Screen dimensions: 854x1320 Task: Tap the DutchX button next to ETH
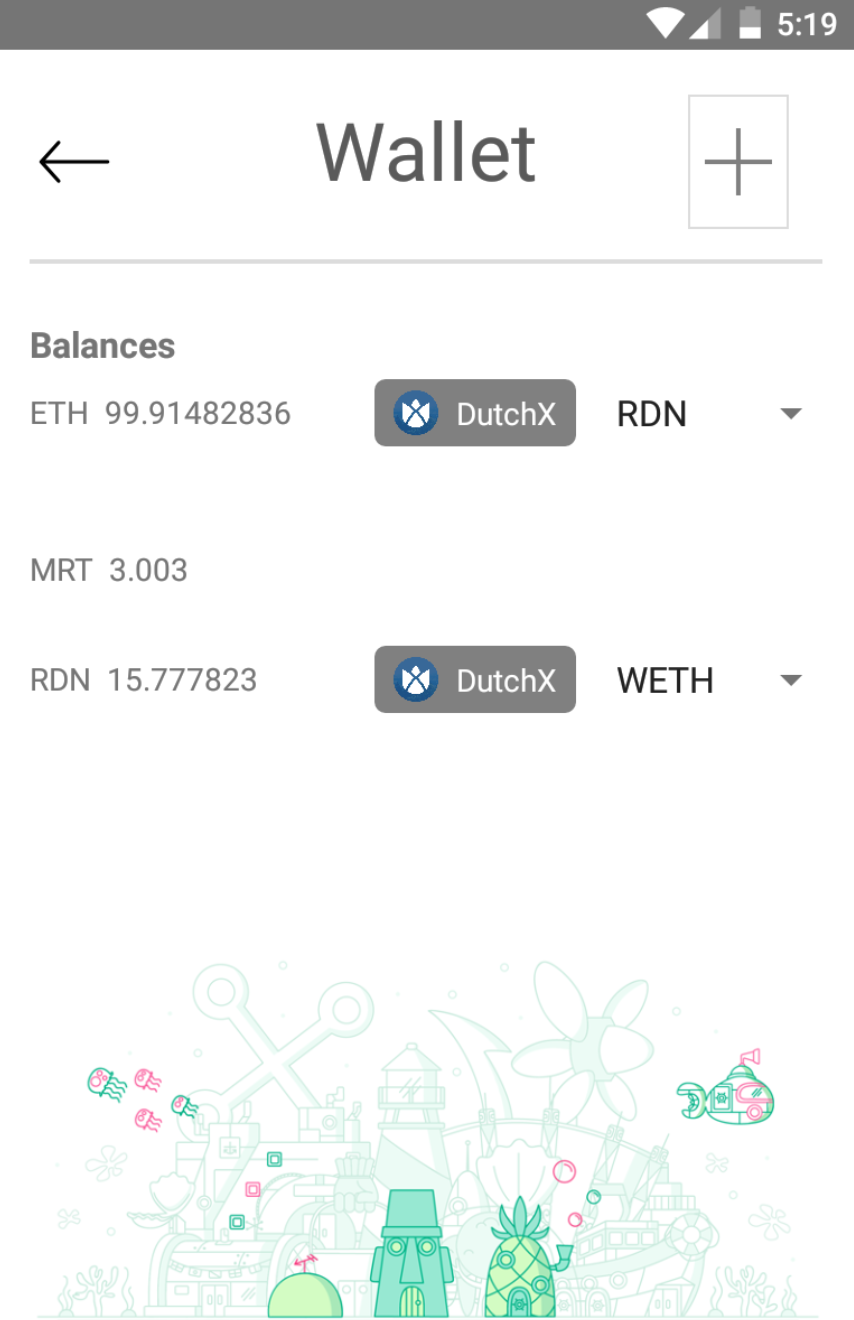[475, 413]
